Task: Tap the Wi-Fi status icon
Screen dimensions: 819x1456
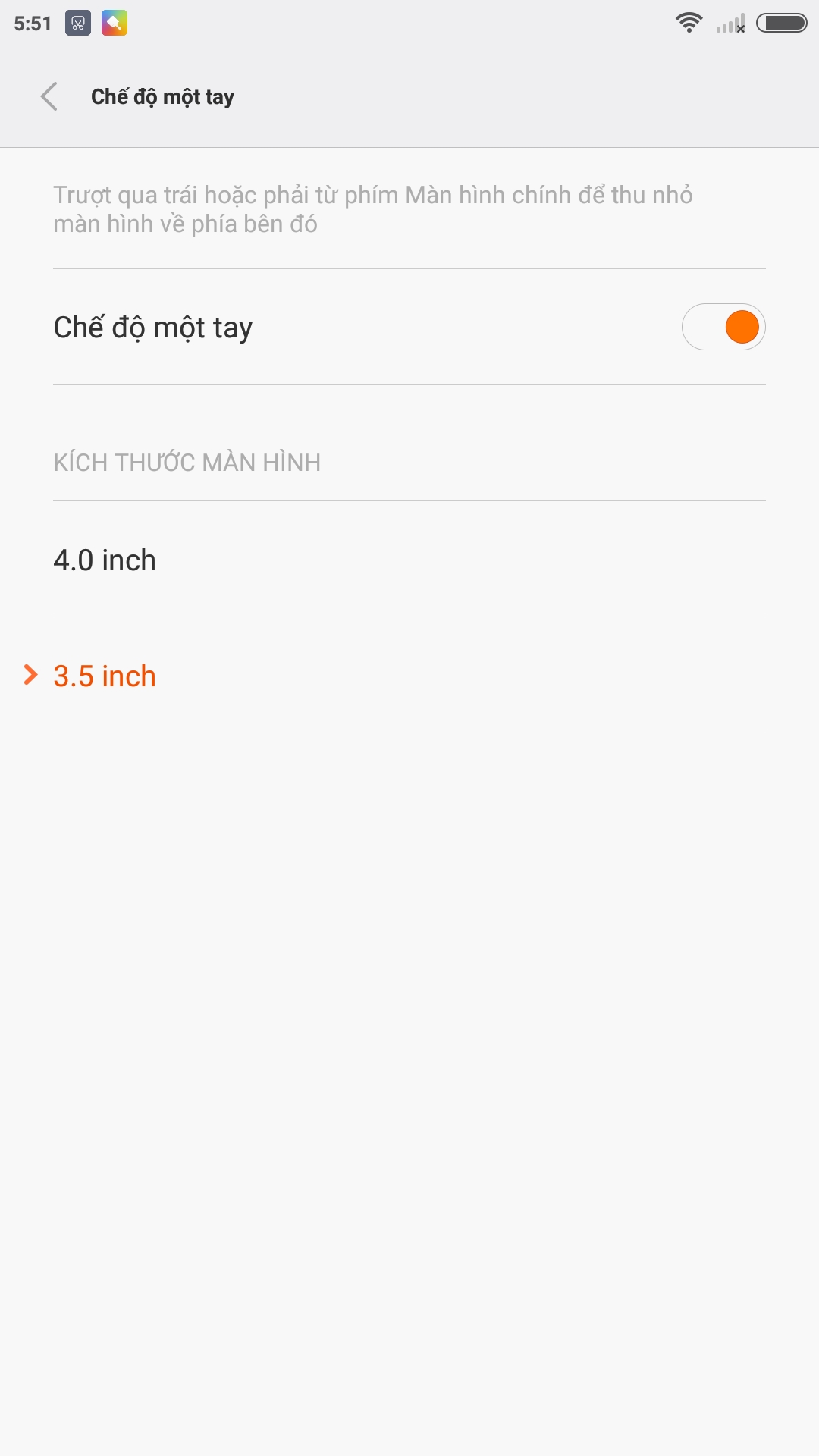Action: tap(689, 23)
